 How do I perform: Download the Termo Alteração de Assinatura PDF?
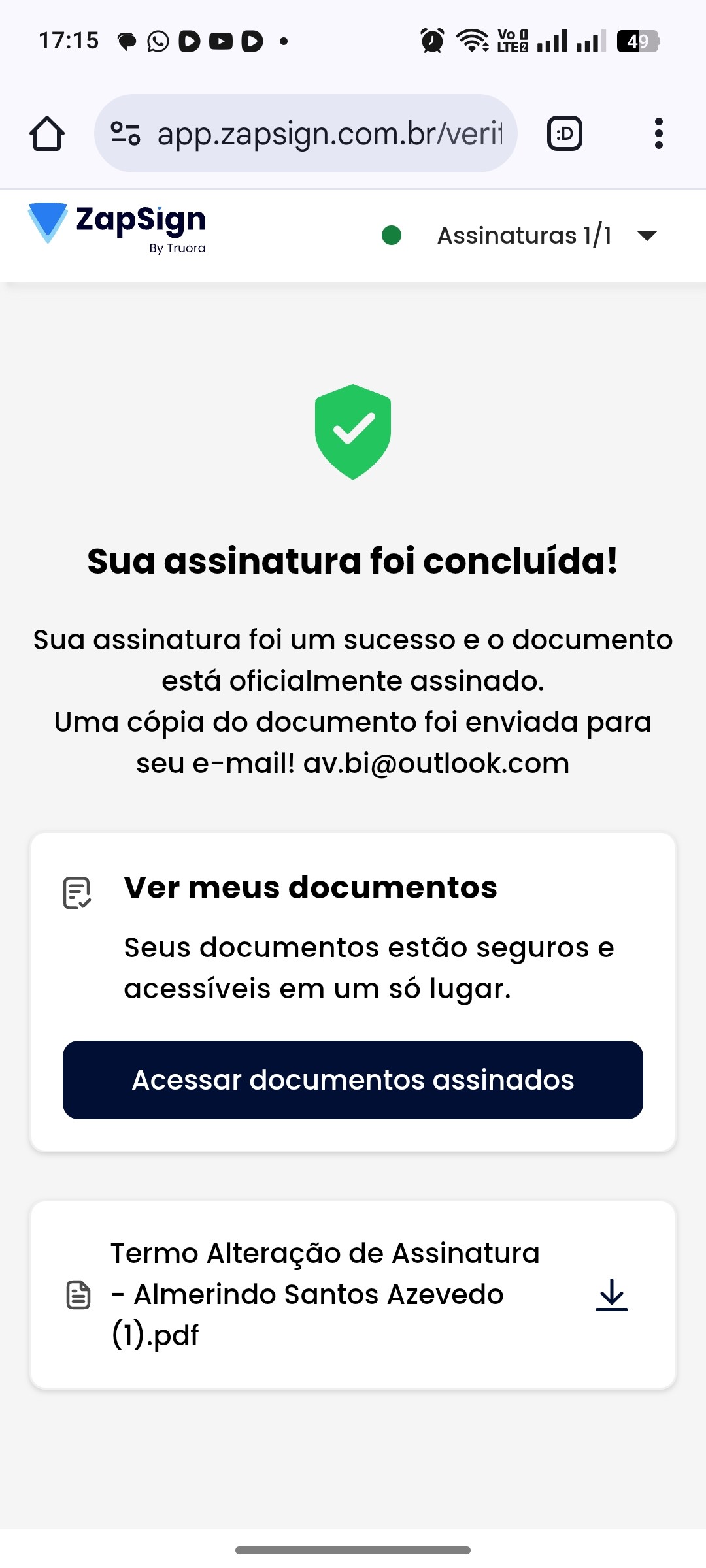point(612,1294)
